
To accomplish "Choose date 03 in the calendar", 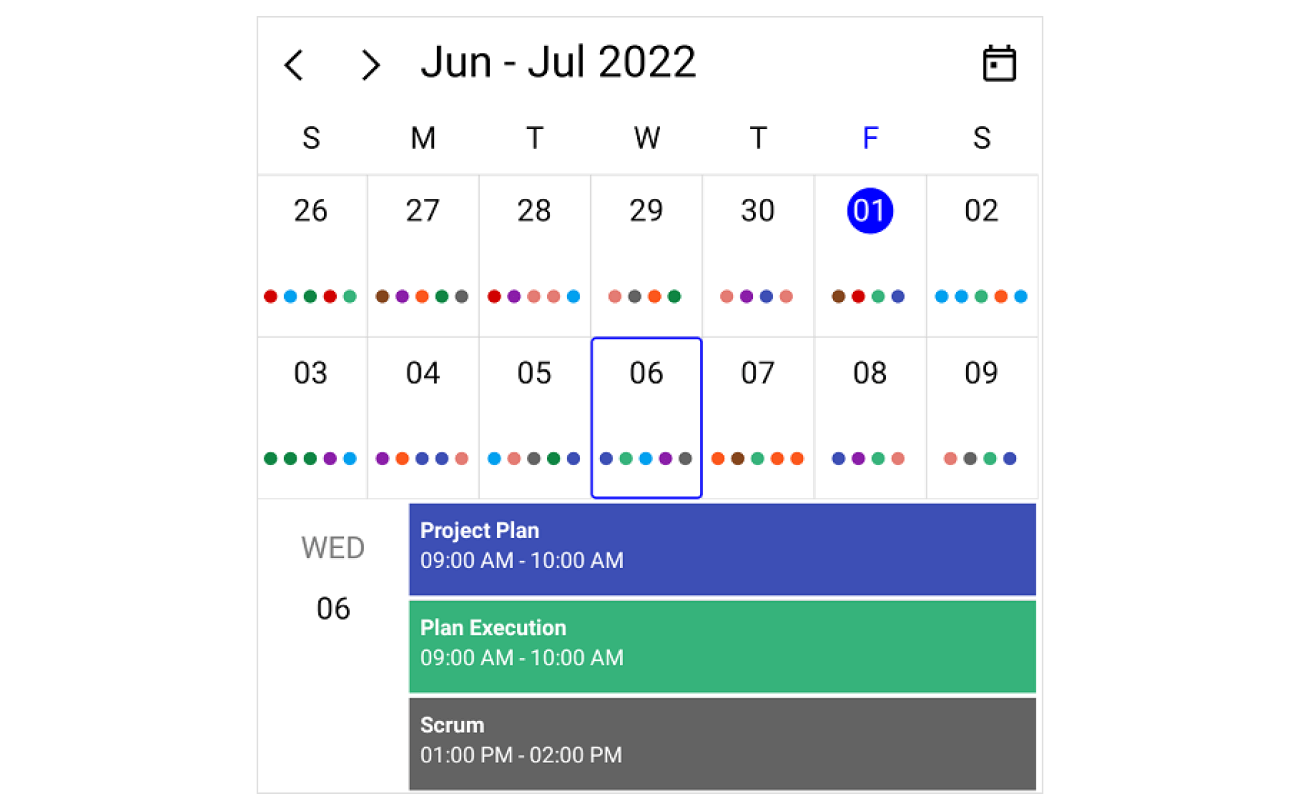I will tap(311, 373).
